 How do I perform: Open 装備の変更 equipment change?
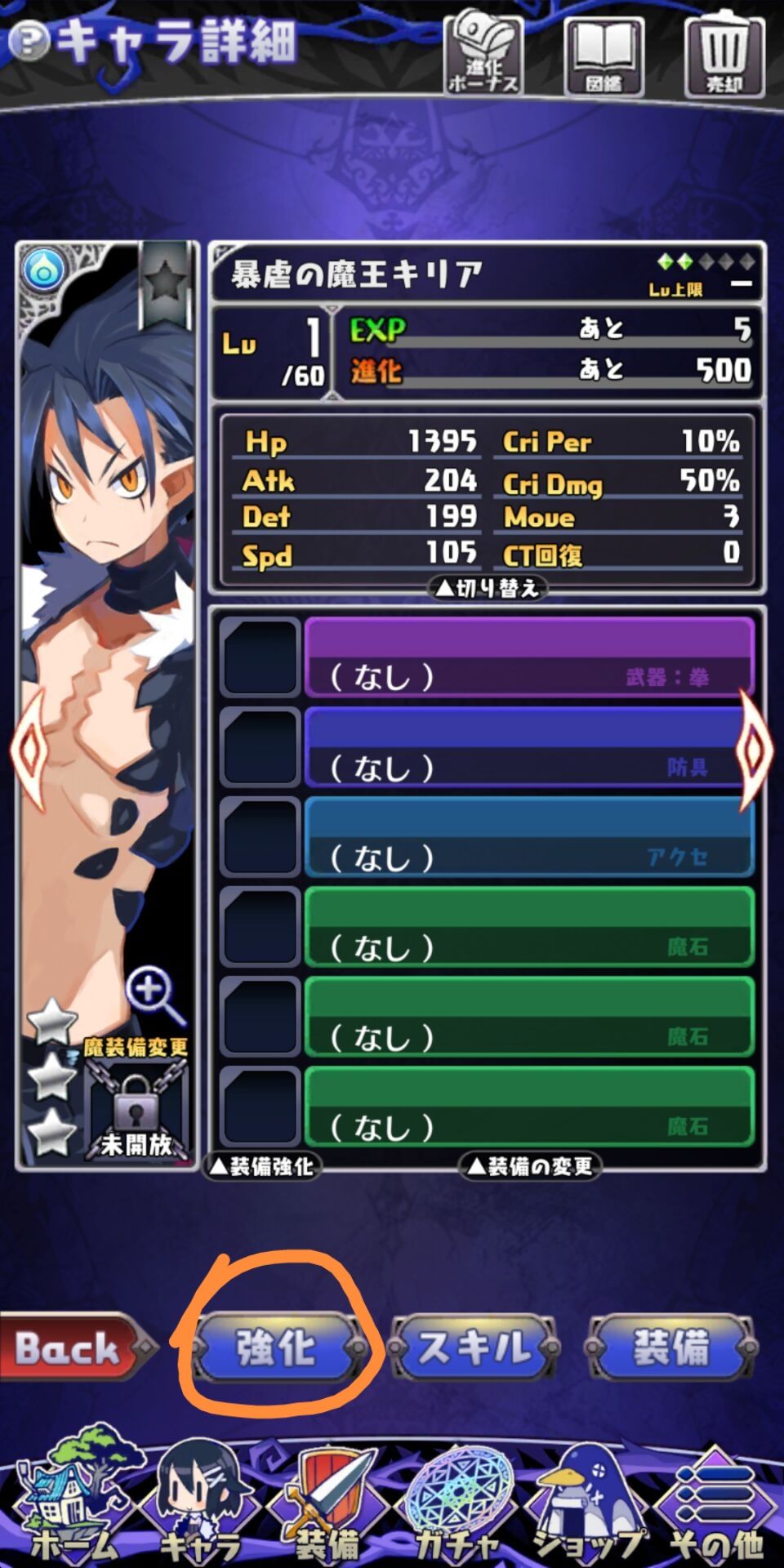(x=531, y=1166)
